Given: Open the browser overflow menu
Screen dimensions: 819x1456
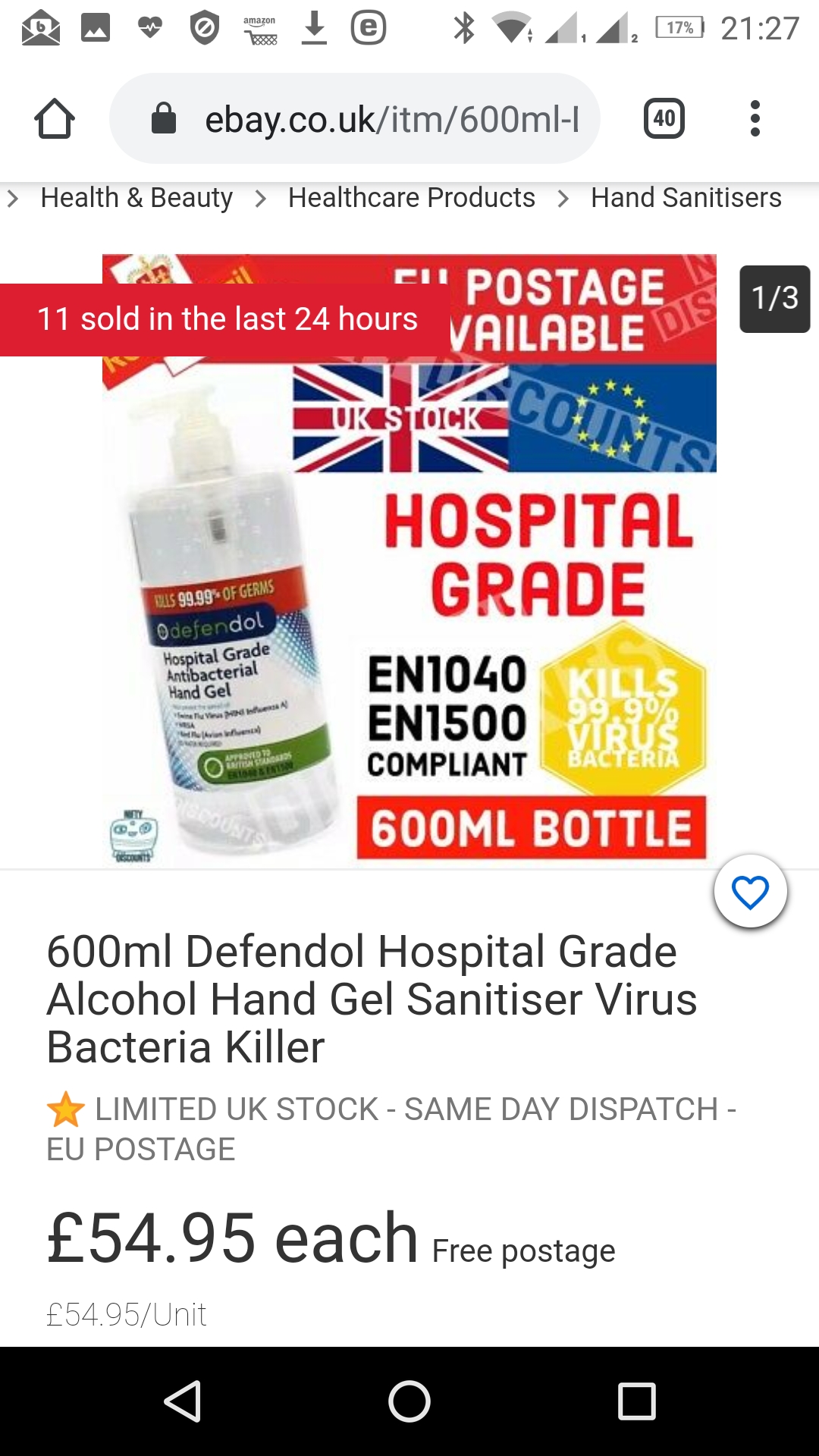Looking at the screenshot, I should click(x=755, y=118).
